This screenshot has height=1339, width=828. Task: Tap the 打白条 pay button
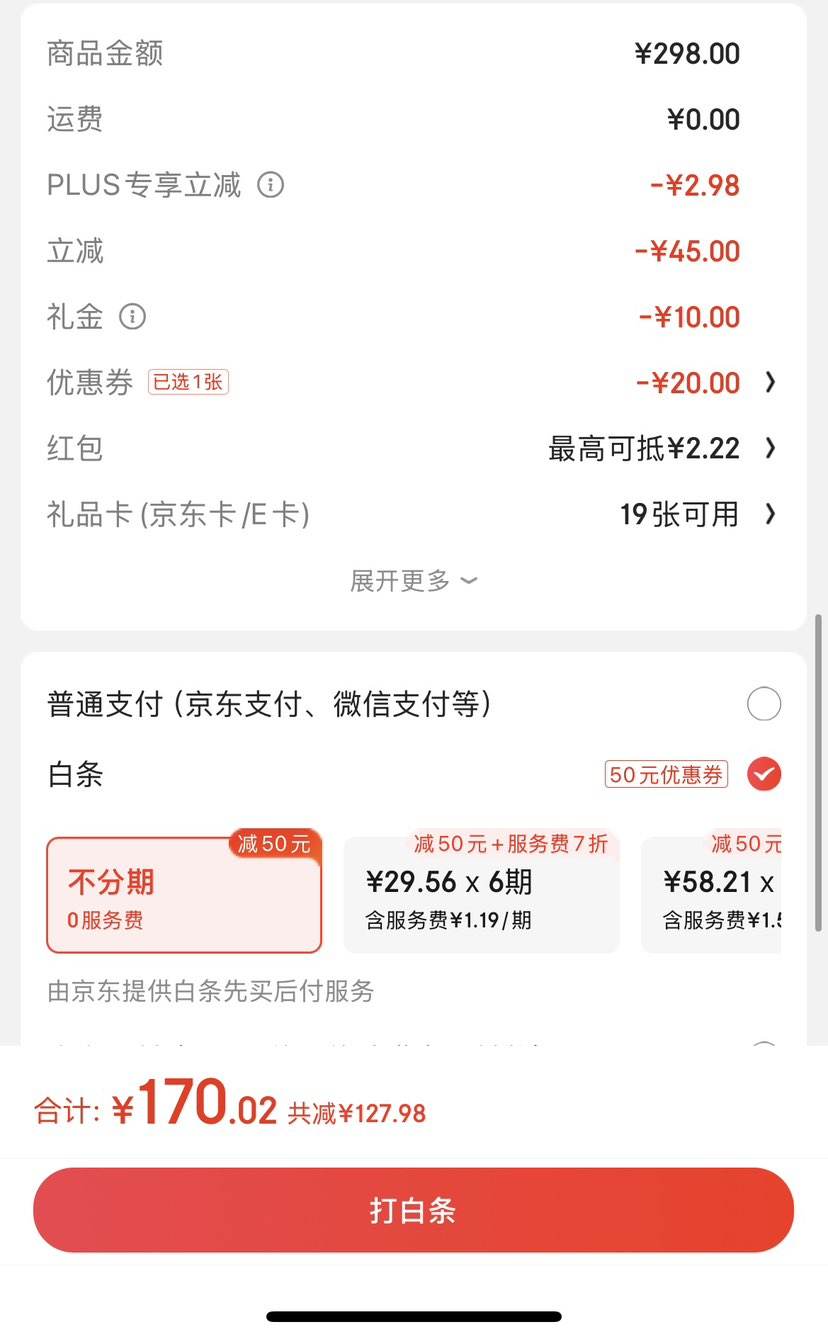[413, 1210]
